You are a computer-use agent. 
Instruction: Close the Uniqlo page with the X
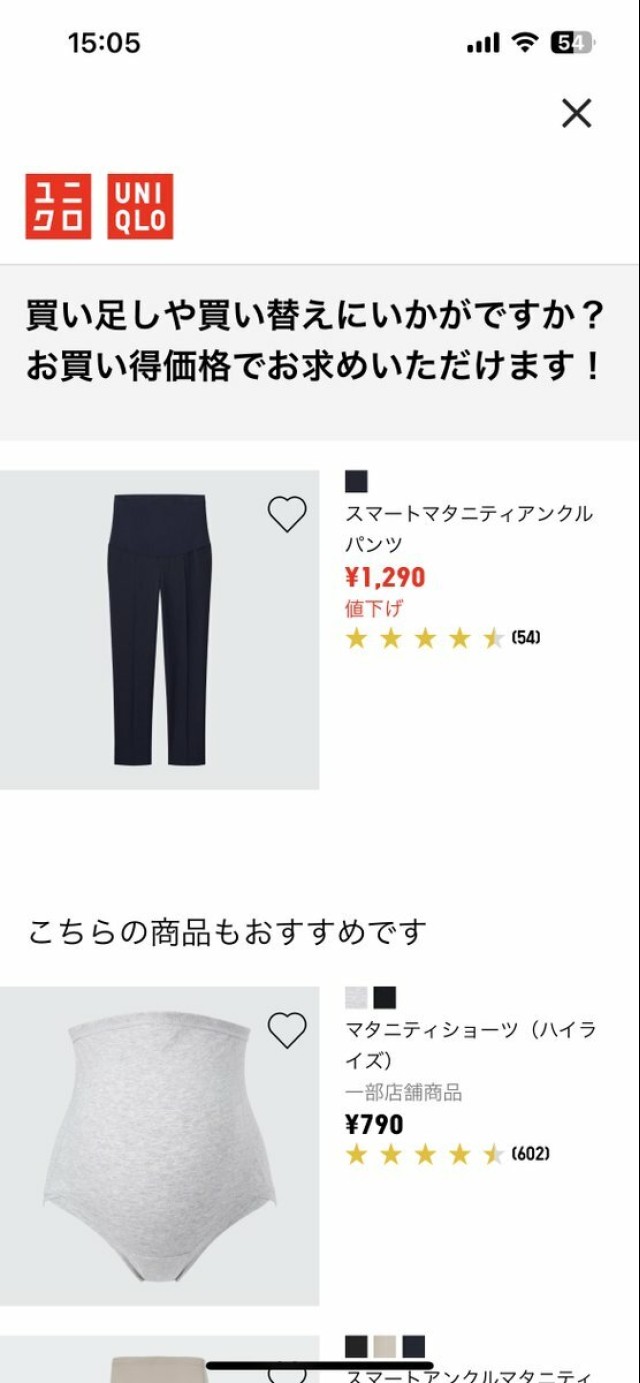tap(577, 114)
